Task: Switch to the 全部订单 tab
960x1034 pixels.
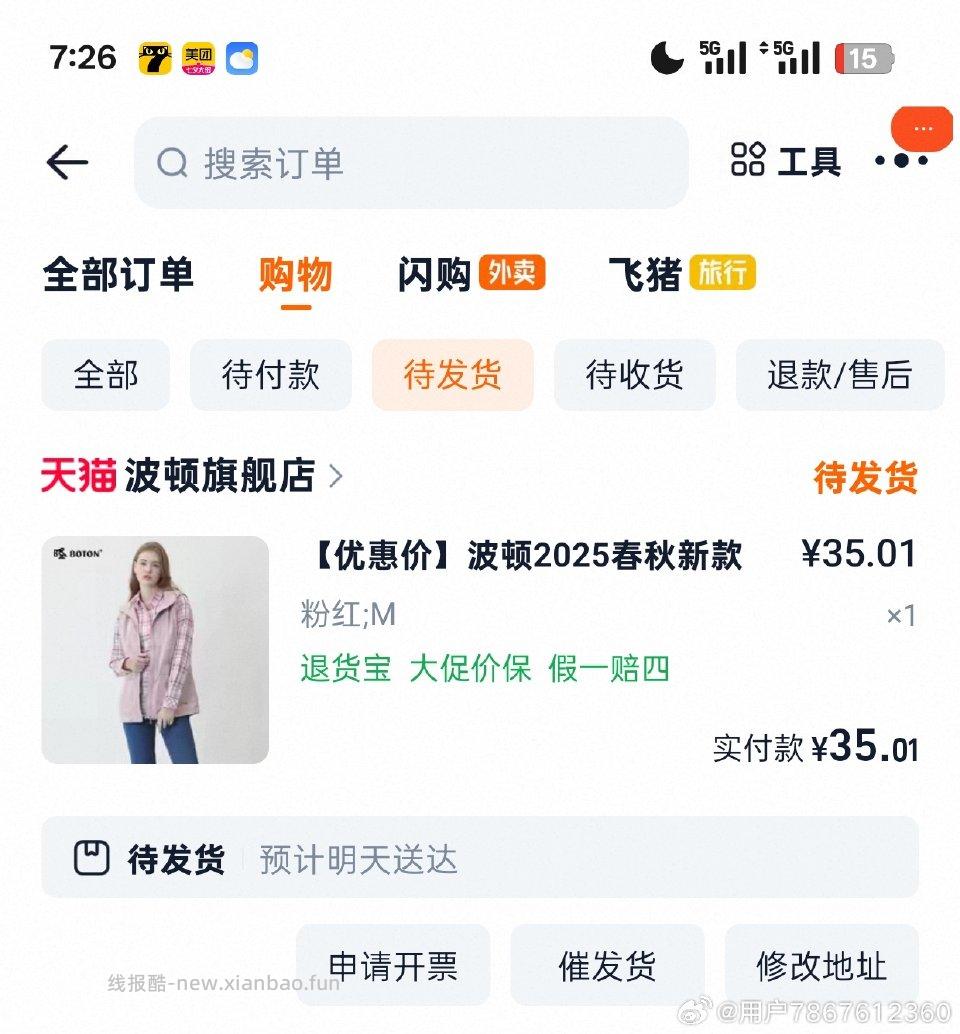Action: point(119,277)
